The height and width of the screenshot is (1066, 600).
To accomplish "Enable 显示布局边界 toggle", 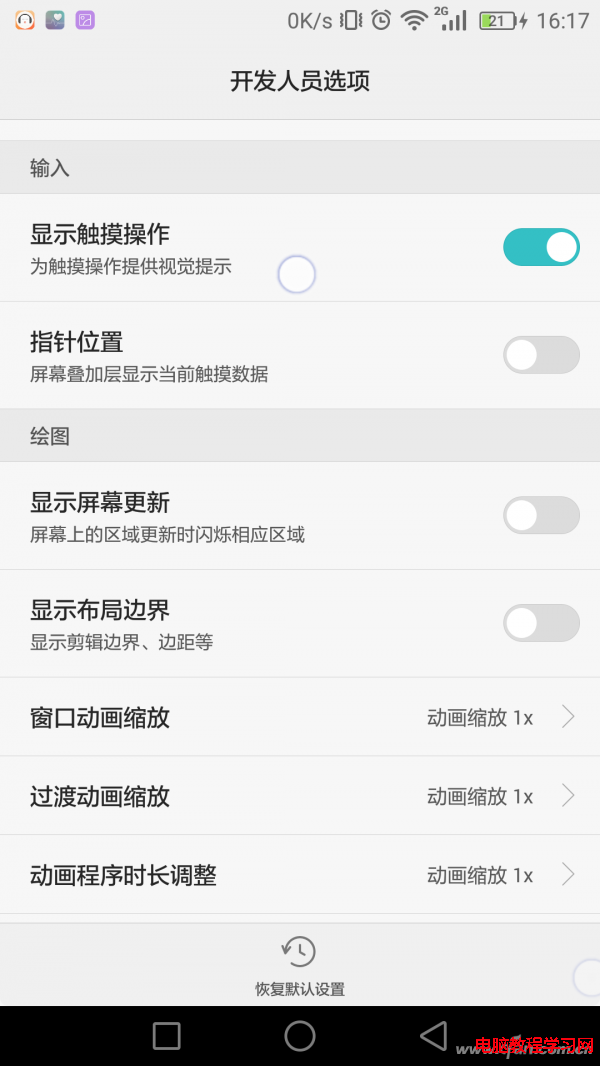I will [x=541, y=623].
